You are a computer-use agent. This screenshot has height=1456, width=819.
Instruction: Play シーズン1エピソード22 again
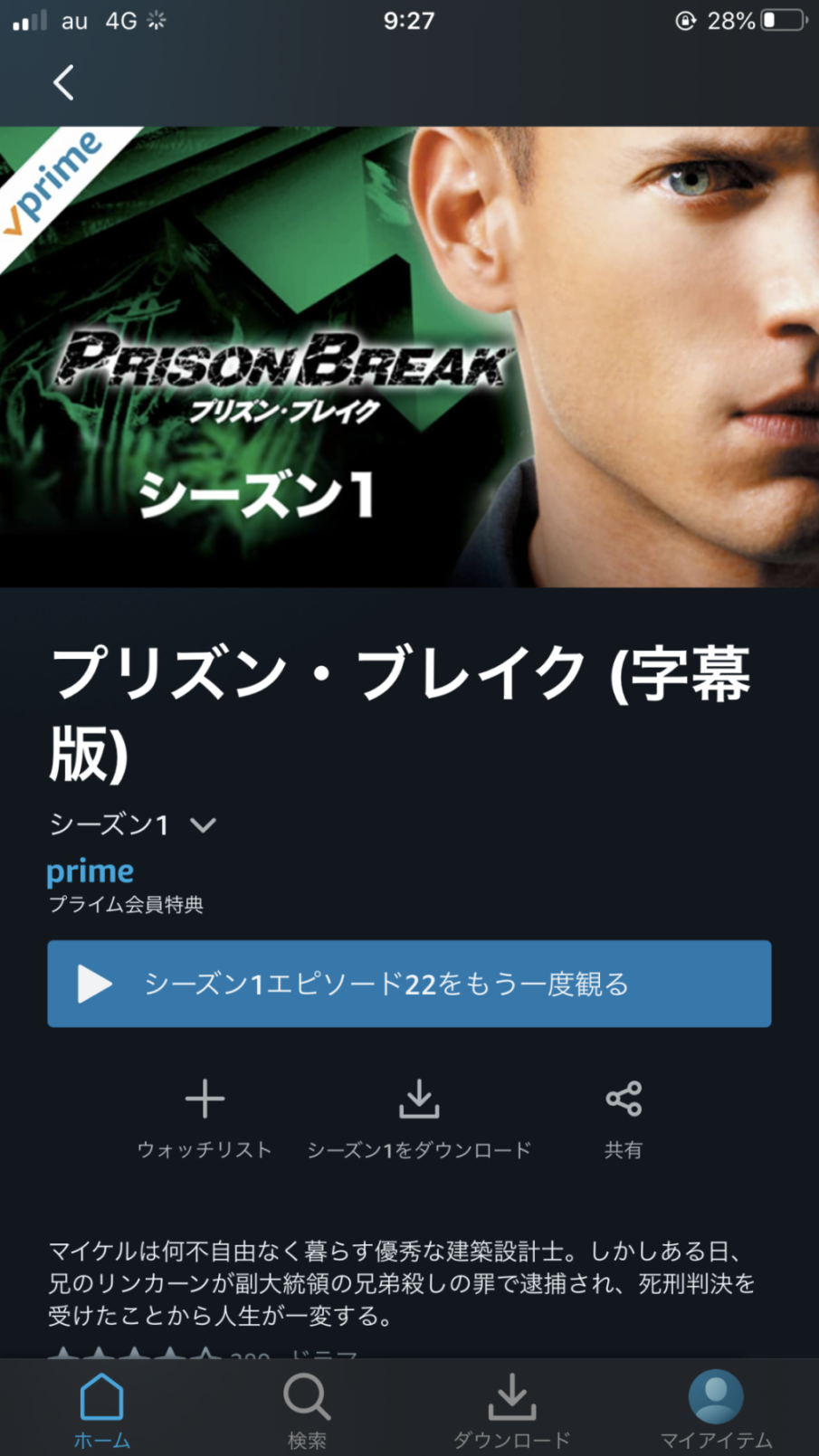pos(409,984)
